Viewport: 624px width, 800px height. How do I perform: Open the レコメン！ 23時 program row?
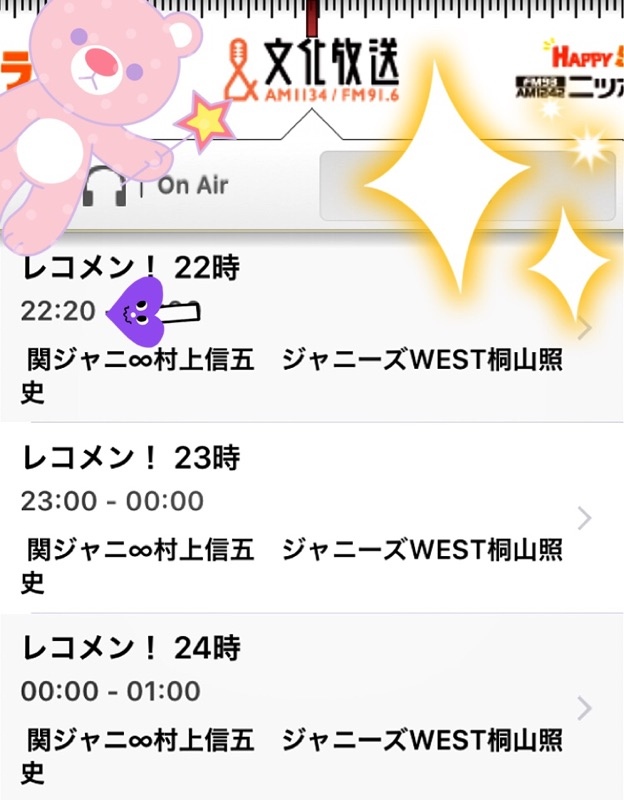pos(300,518)
